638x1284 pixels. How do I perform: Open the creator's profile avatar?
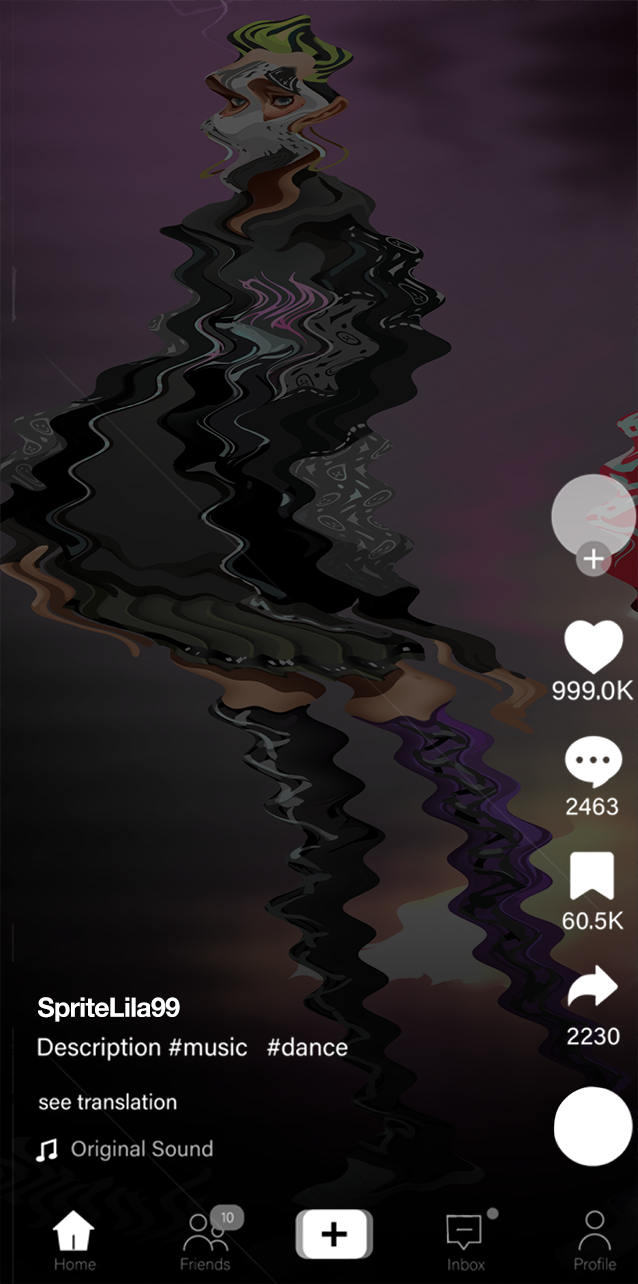pyautogui.click(x=594, y=513)
